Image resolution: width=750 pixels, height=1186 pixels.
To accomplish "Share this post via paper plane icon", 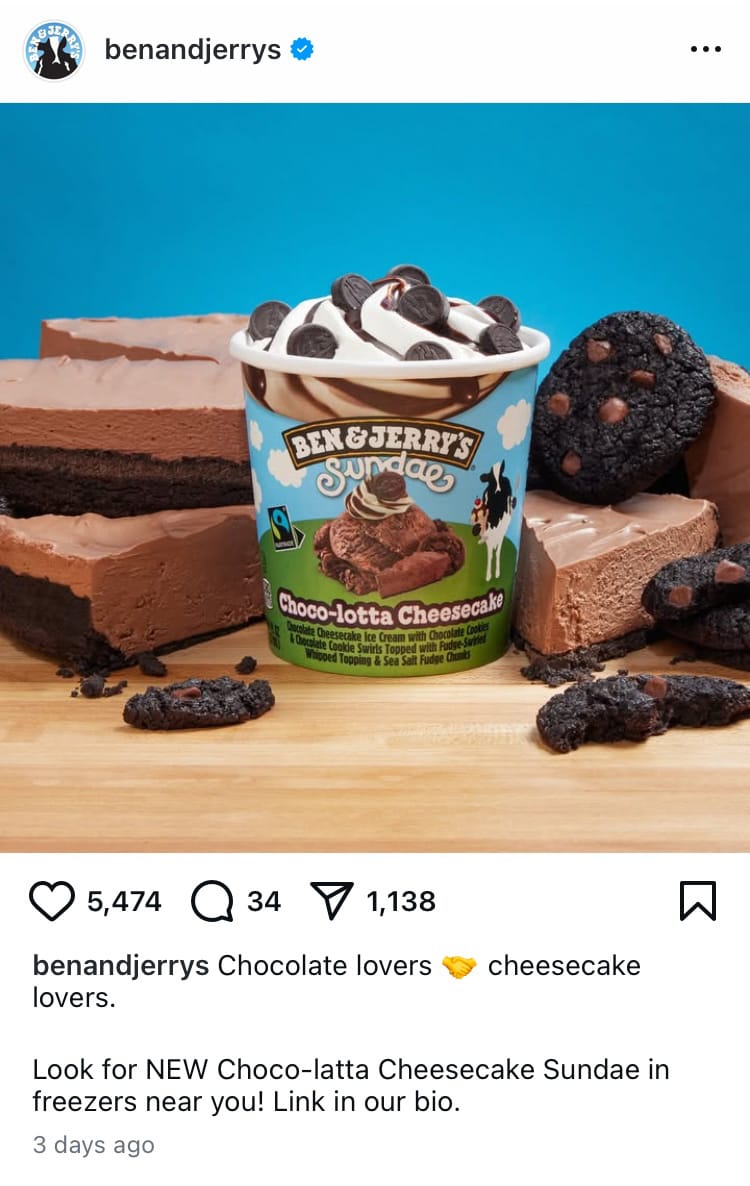I will 332,901.
